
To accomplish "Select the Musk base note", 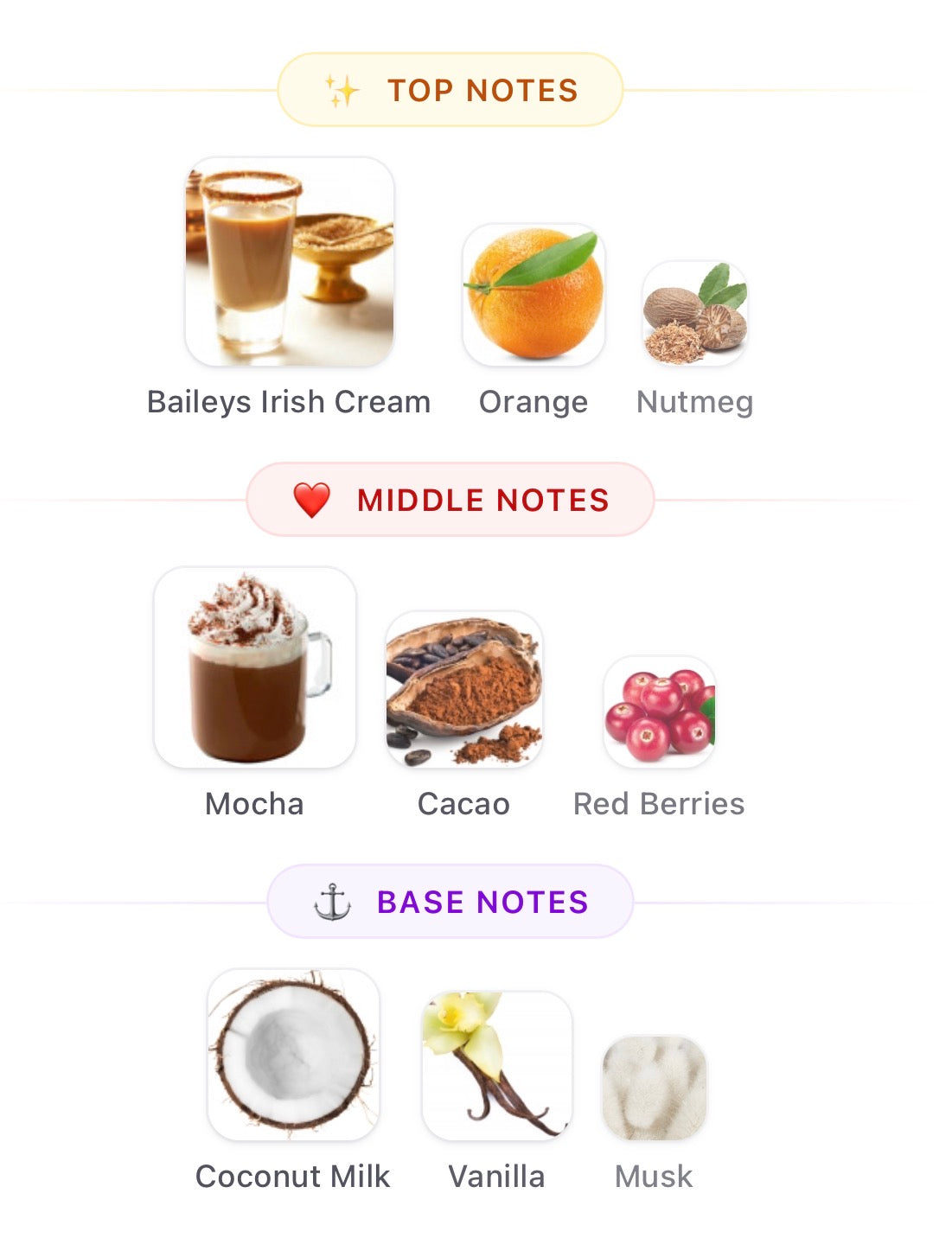I will (654, 1088).
